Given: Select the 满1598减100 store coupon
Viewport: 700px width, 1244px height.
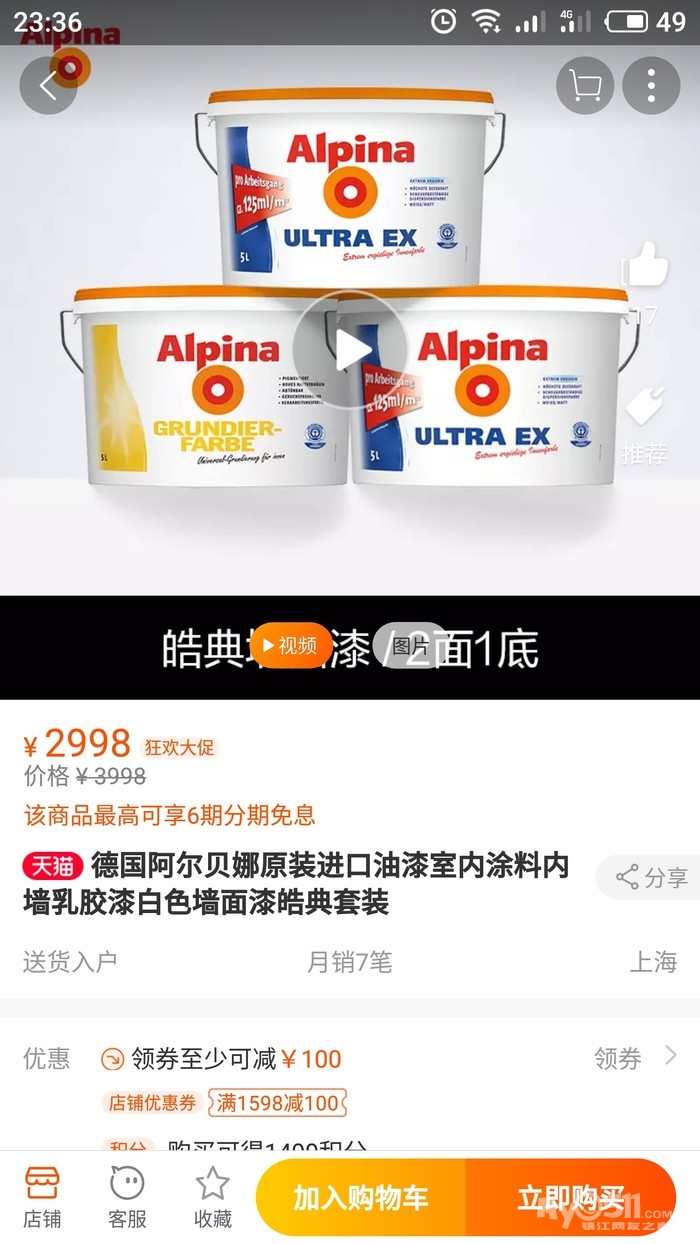Looking at the screenshot, I should pyautogui.click(x=277, y=1103).
